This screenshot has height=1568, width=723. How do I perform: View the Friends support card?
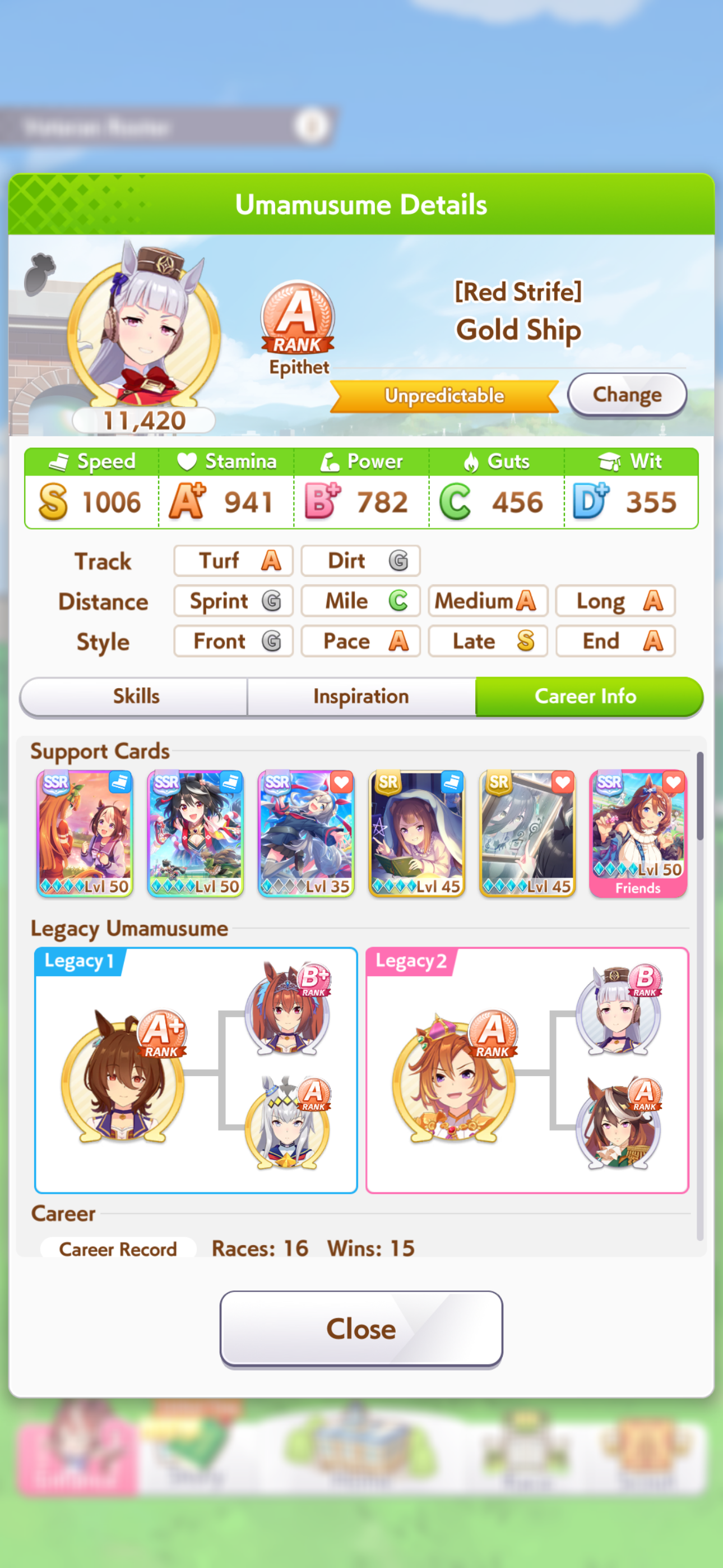coord(638,833)
